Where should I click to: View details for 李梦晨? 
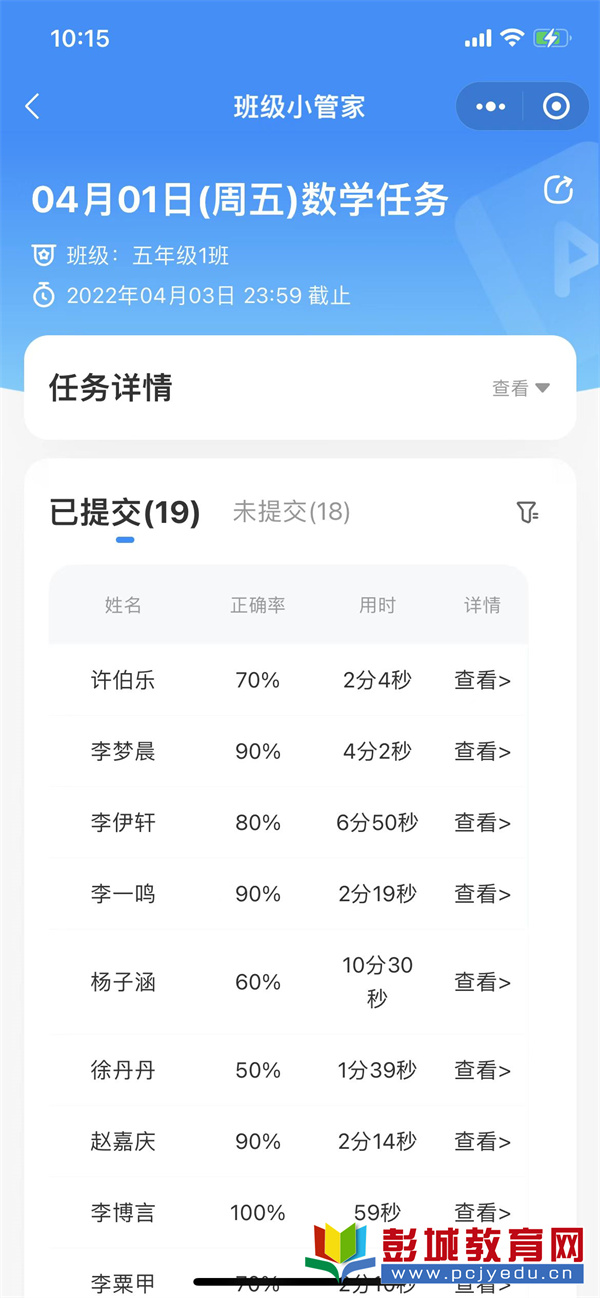coord(483,752)
